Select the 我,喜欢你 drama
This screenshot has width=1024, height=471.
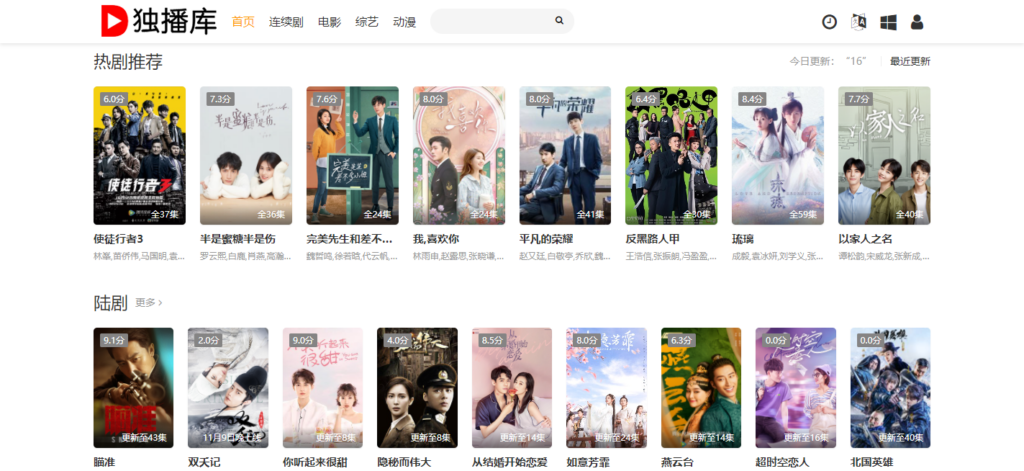coord(459,155)
